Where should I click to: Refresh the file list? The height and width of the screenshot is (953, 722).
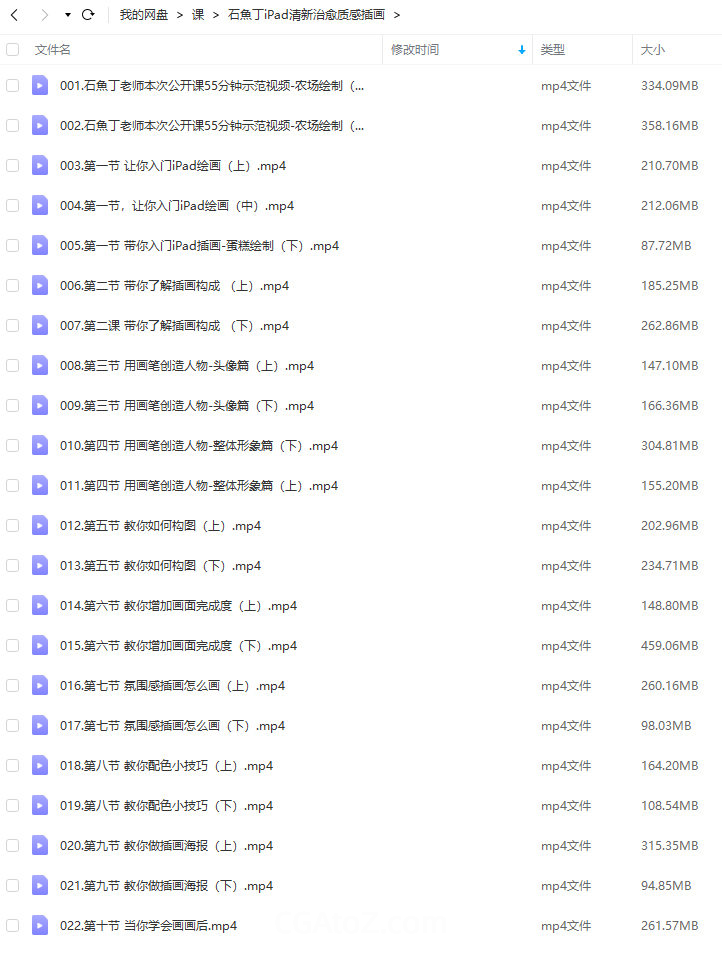click(x=88, y=15)
